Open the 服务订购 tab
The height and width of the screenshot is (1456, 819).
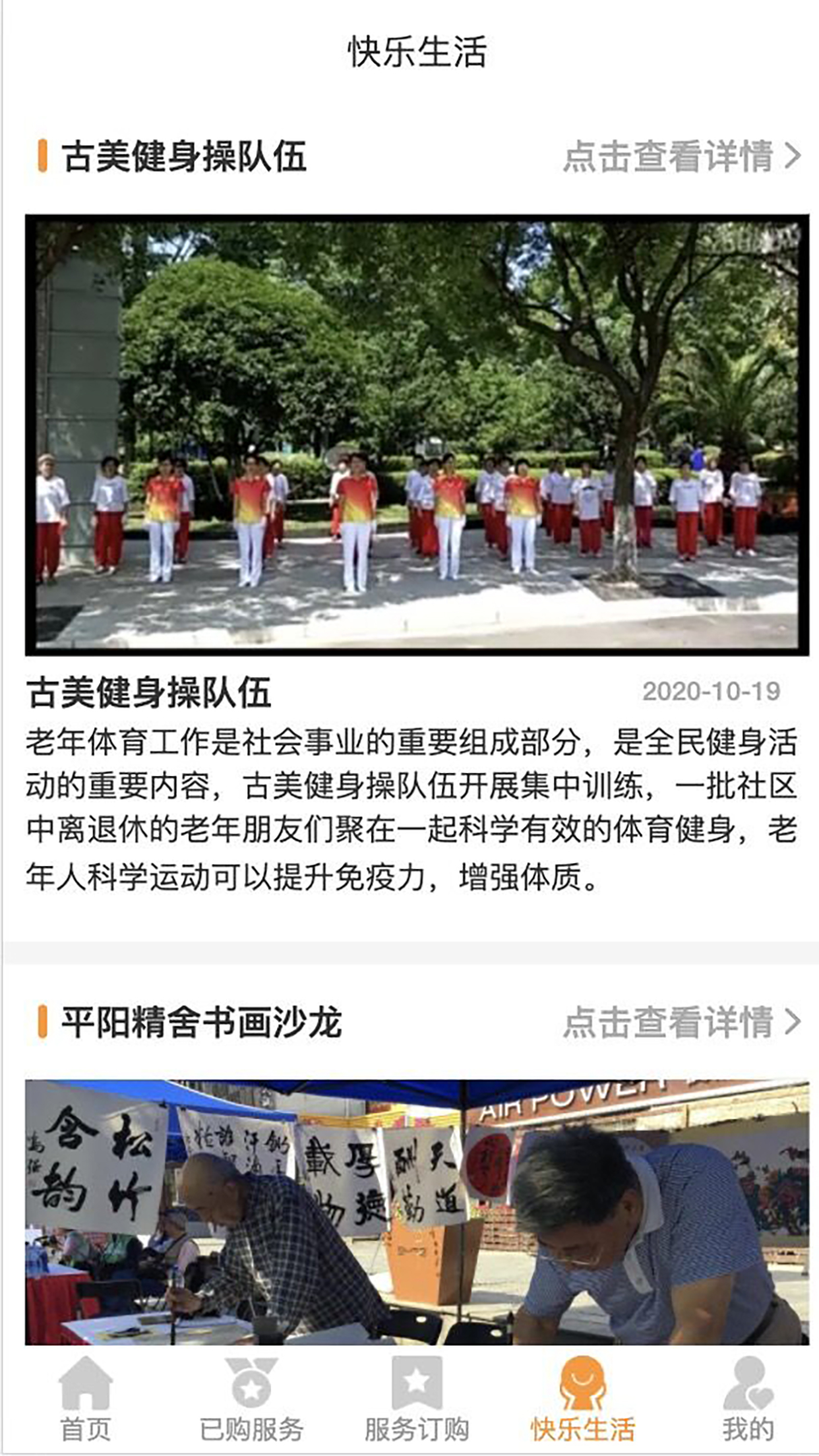tap(417, 1399)
